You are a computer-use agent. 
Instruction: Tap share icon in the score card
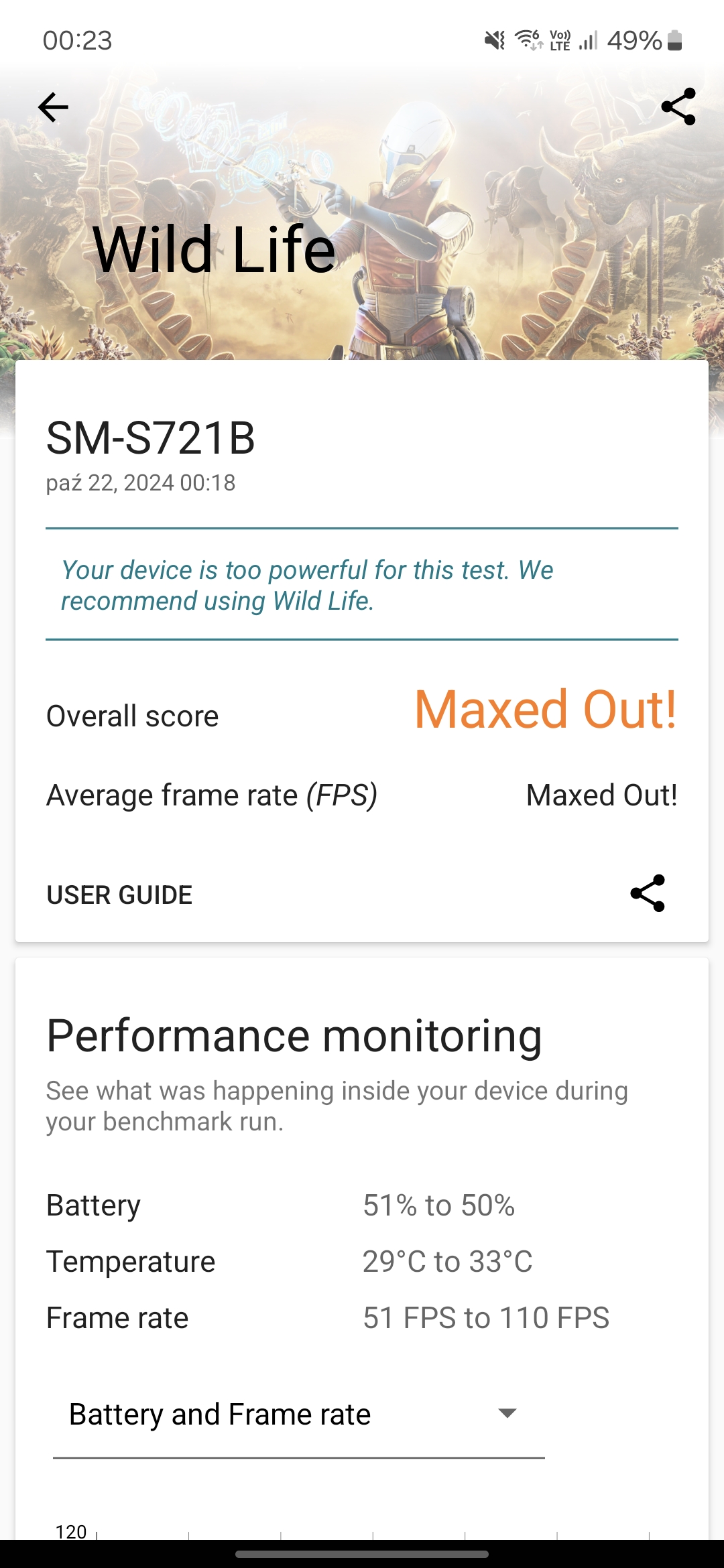(648, 893)
